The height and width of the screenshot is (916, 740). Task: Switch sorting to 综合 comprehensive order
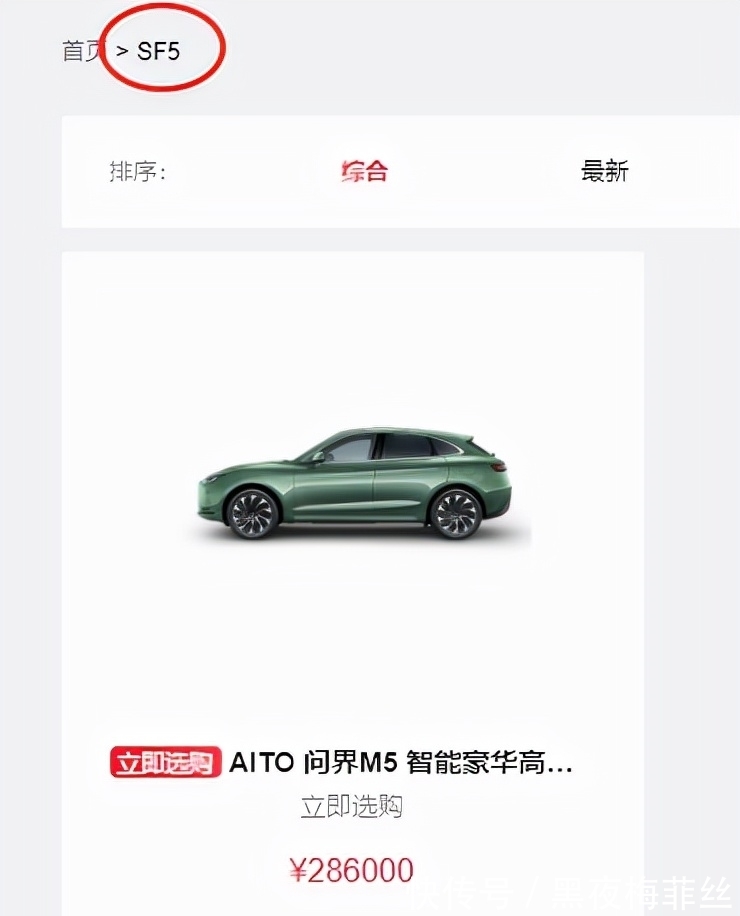[x=367, y=171]
